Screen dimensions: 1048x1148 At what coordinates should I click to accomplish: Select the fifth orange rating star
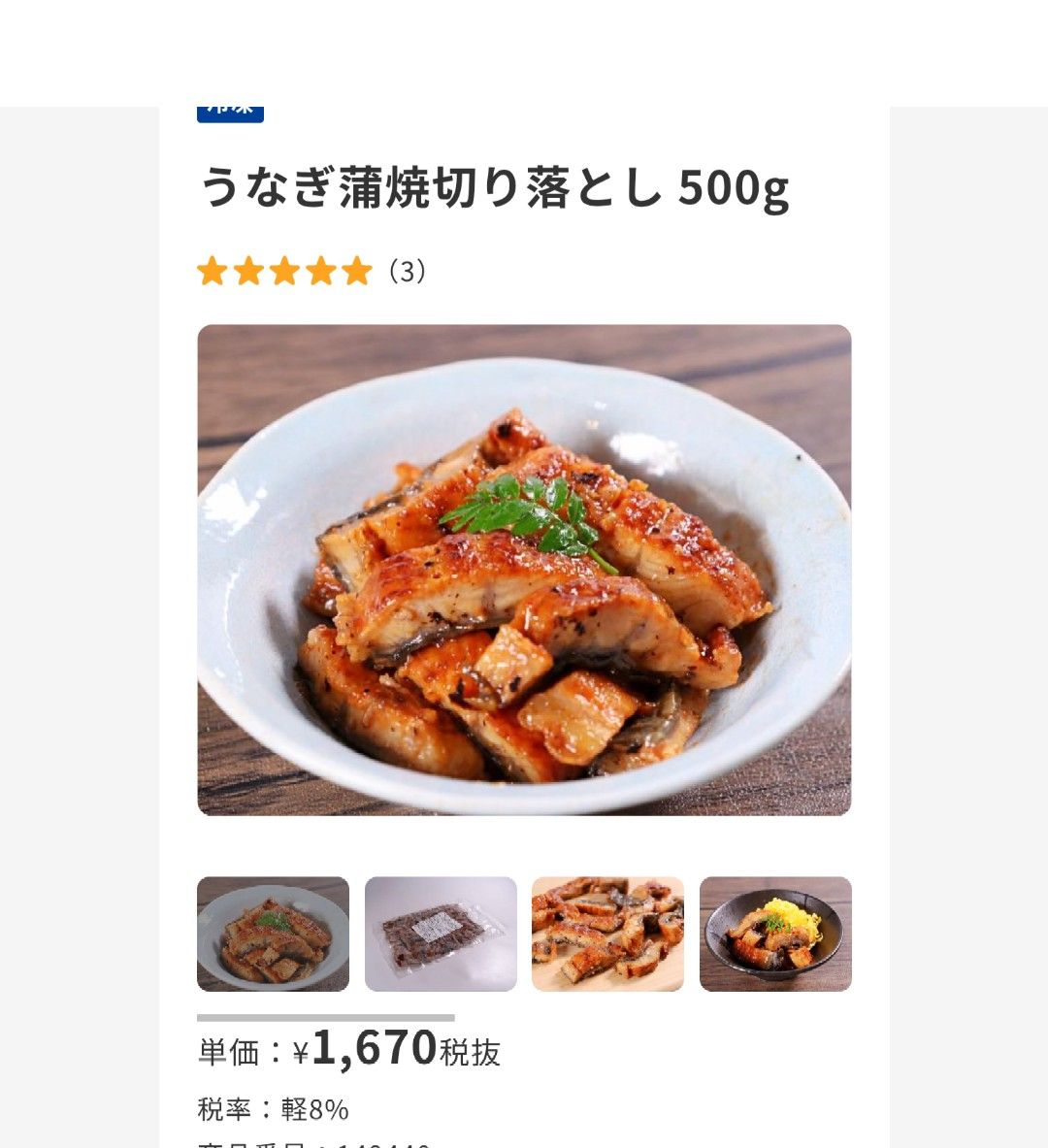click(x=355, y=272)
